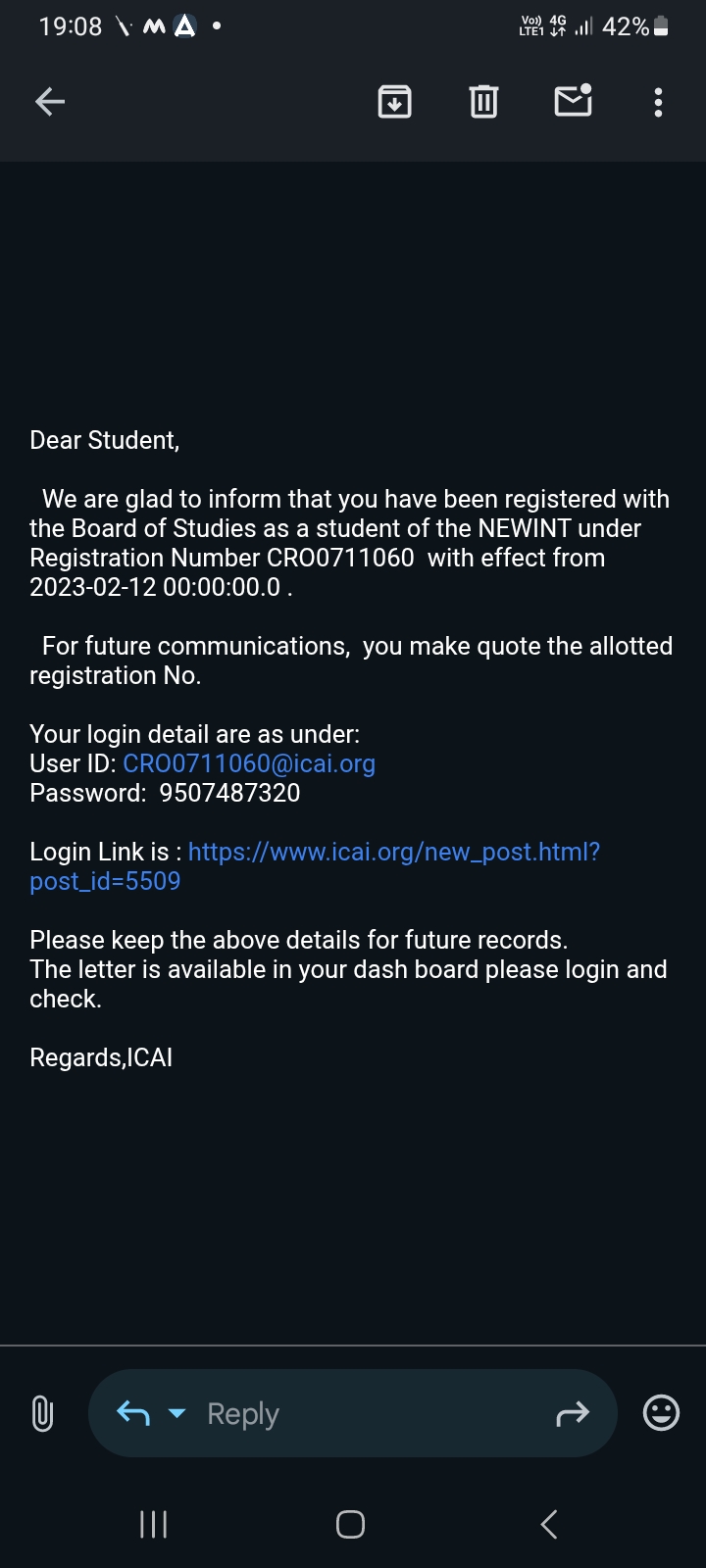Screen dimensions: 706x1568
Task: Go back to the inbox
Action: pyautogui.click(x=49, y=101)
